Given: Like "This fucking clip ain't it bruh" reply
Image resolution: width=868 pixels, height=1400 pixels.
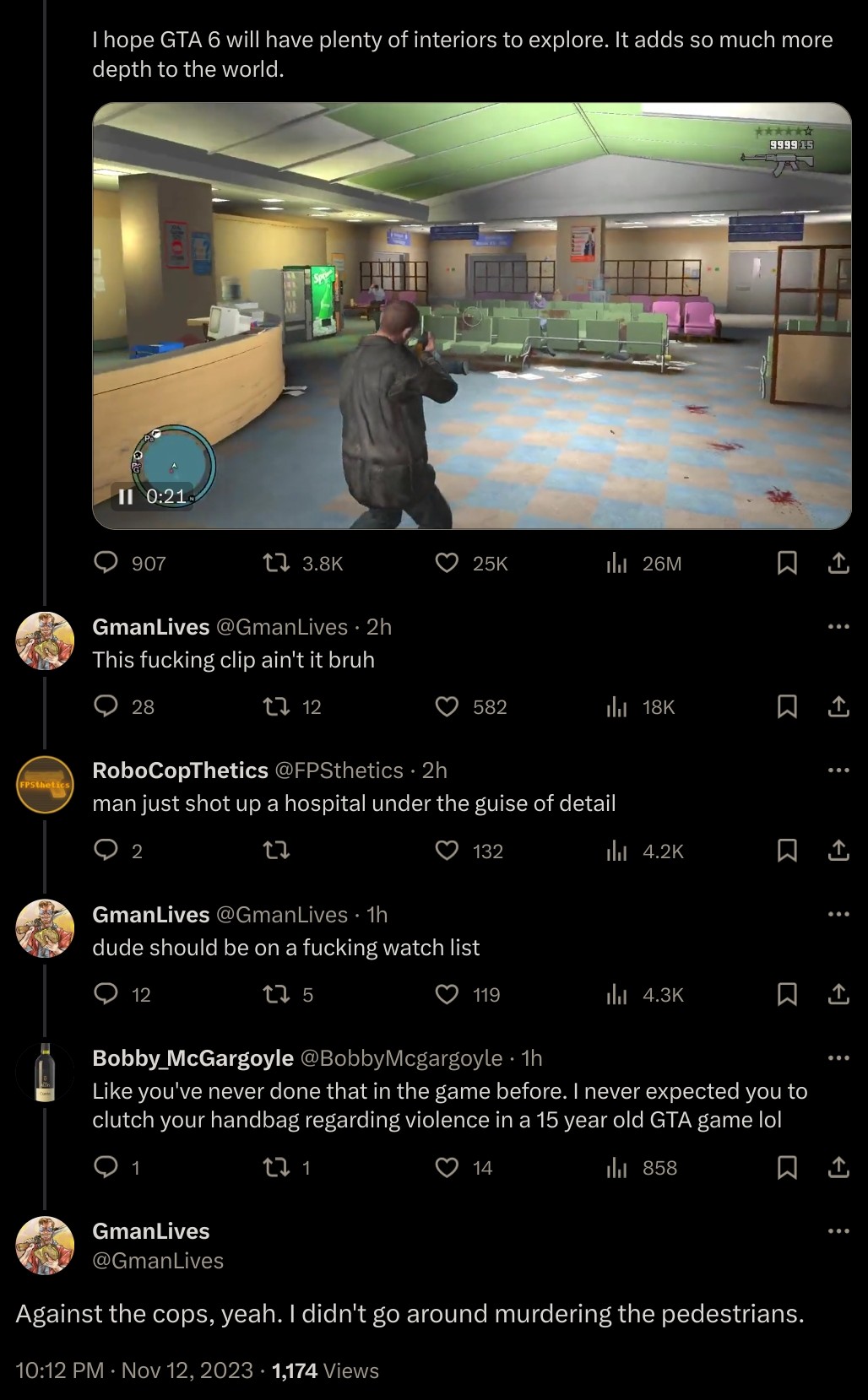Looking at the screenshot, I should click(447, 706).
